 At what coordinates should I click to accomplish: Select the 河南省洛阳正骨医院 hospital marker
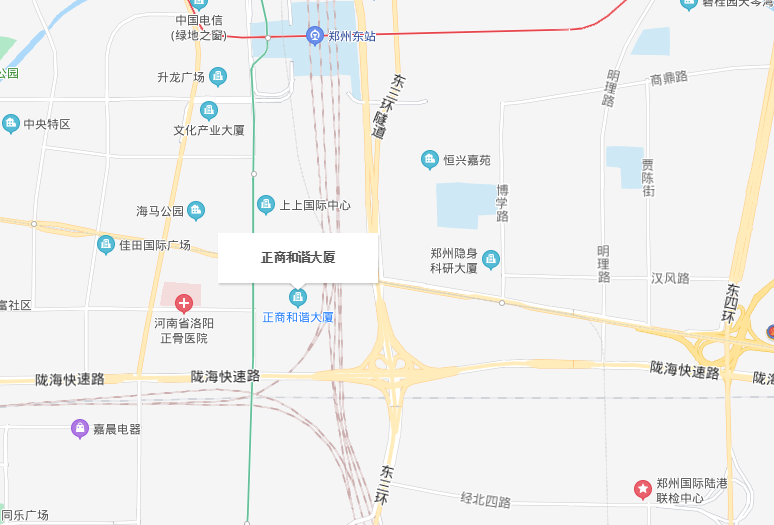(184, 302)
